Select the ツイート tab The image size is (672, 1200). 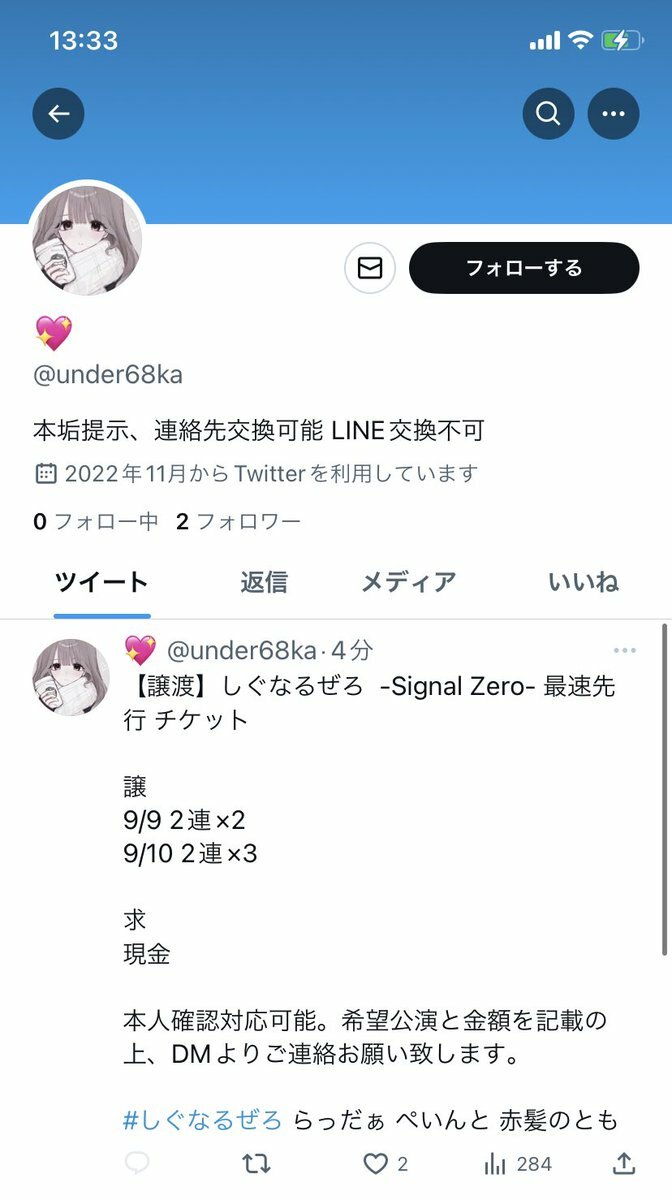(x=101, y=582)
